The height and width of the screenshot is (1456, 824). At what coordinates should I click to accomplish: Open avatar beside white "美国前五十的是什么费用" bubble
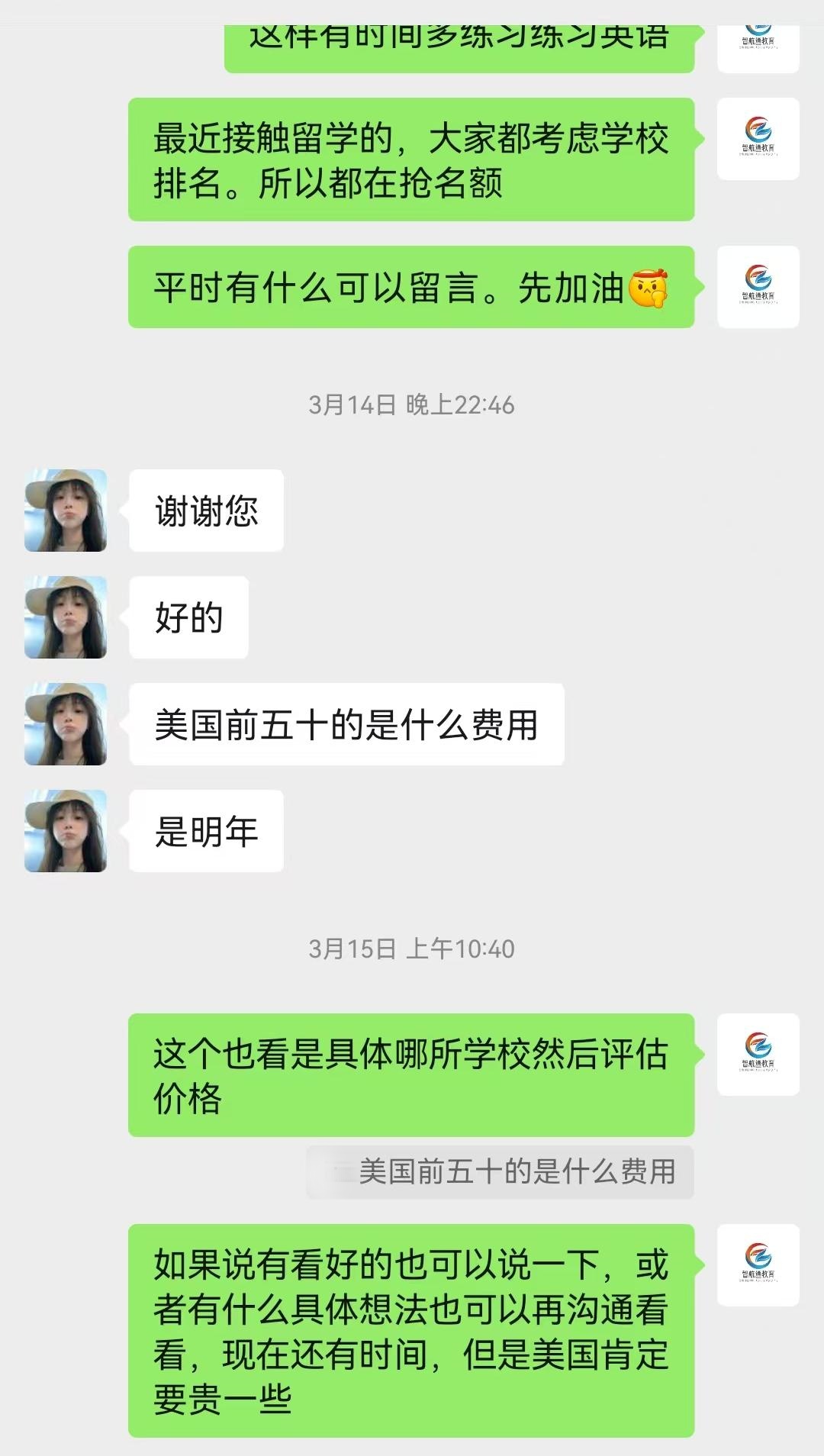(x=66, y=724)
